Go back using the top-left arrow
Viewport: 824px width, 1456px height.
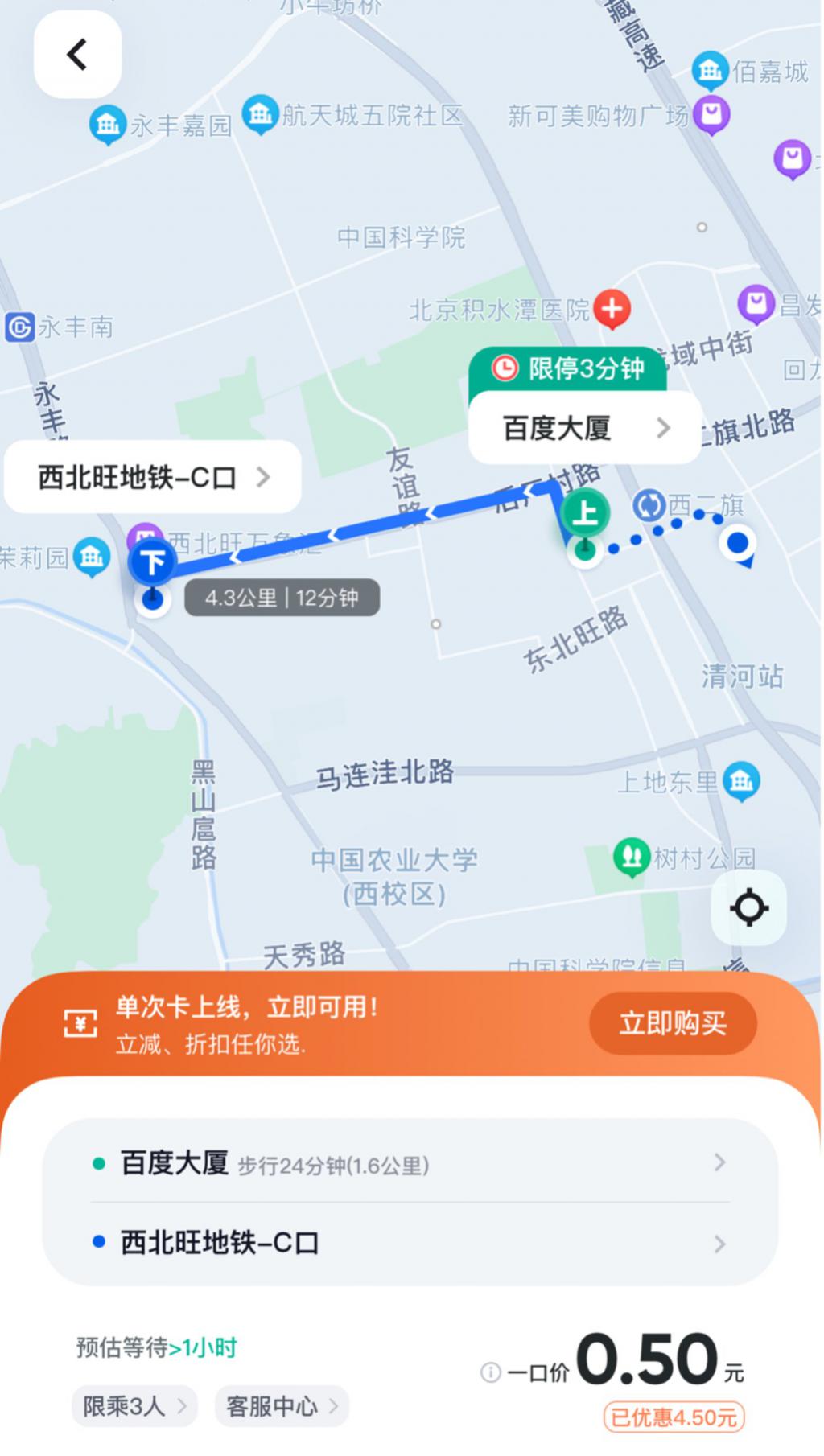tap(77, 55)
